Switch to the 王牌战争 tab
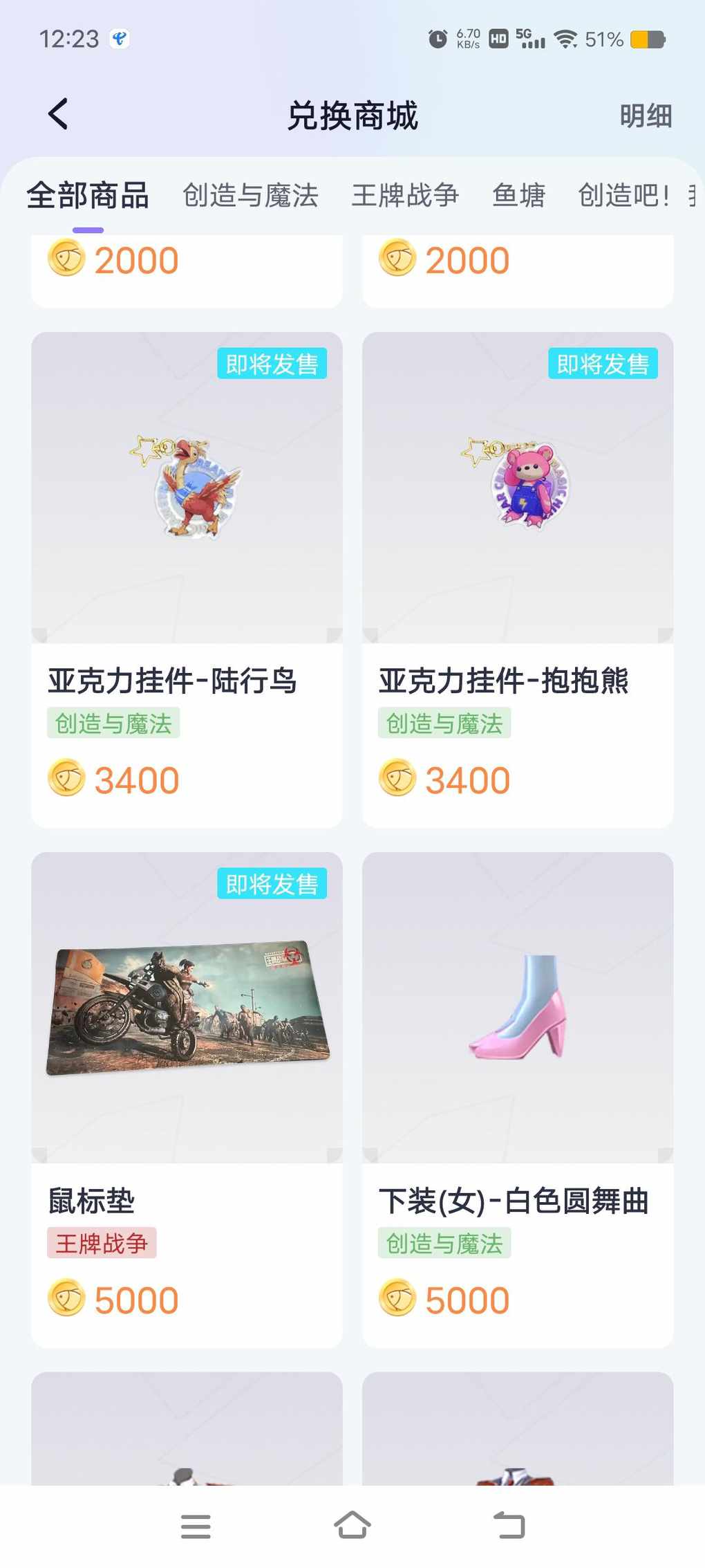 click(405, 196)
